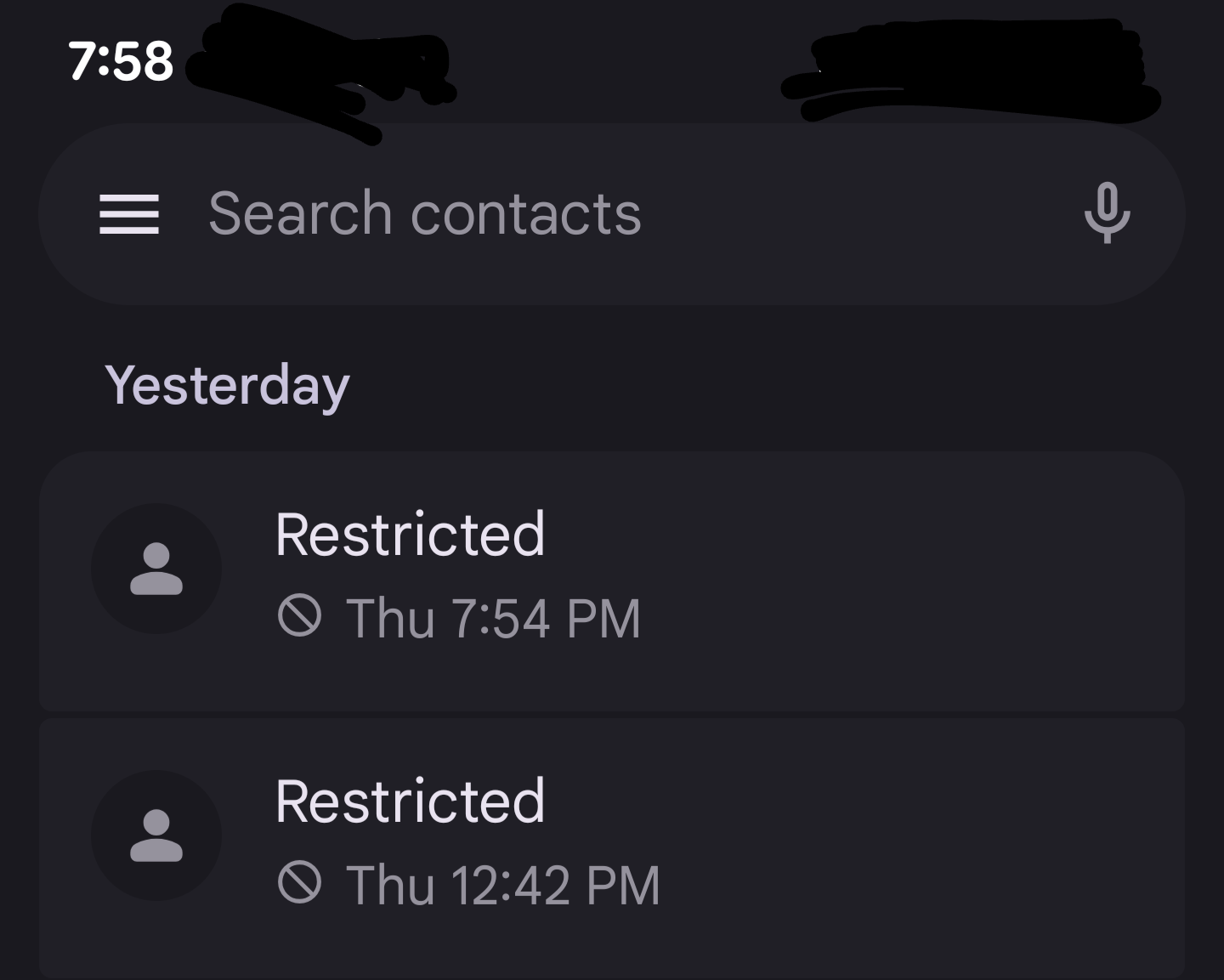Open Restricted call from Thu 7:54 PM

tap(612, 581)
